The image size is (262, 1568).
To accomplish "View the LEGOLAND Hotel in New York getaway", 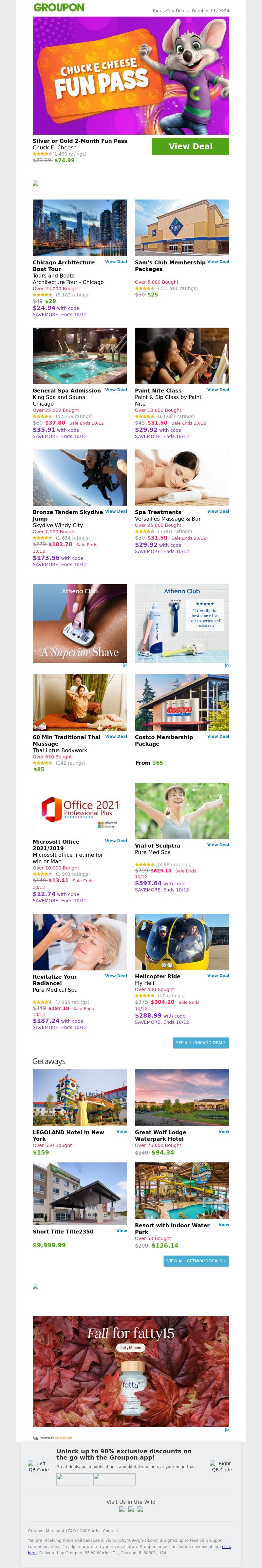I will click(x=122, y=1131).
